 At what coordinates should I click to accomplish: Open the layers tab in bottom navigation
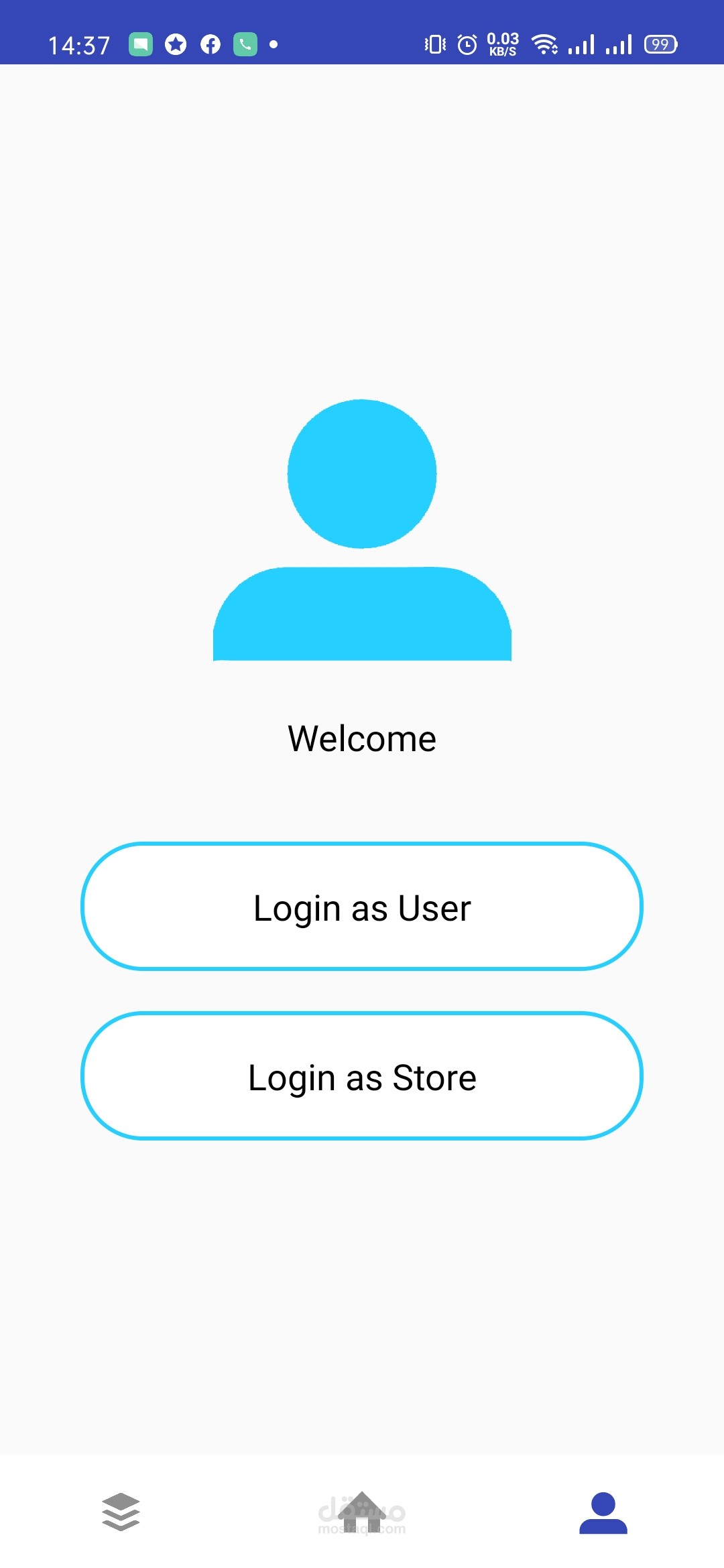click(121, 1512)
